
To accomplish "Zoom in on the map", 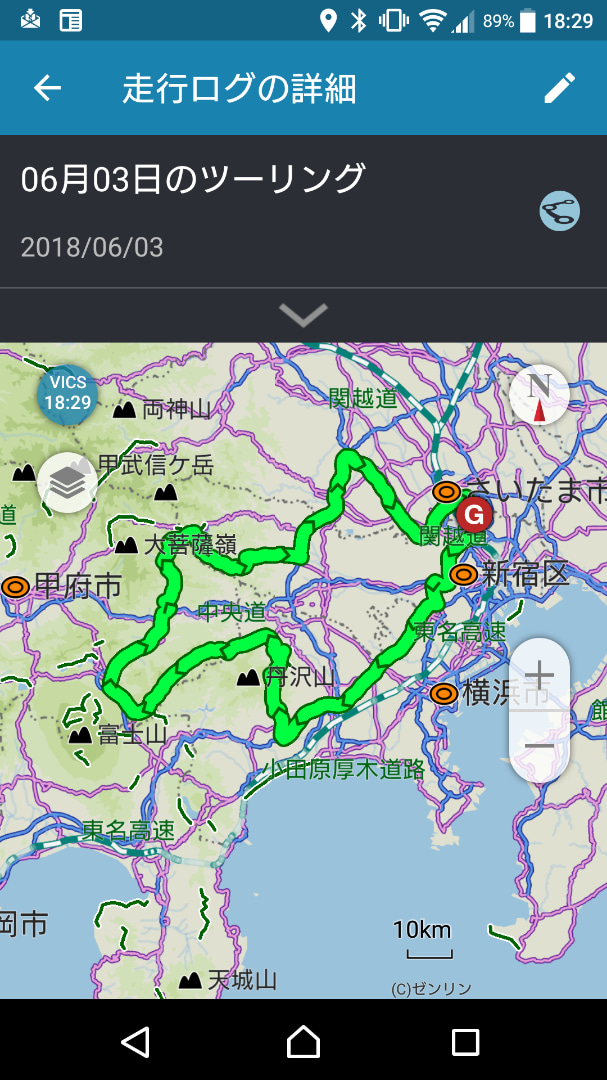I will (x=539, y=674).
